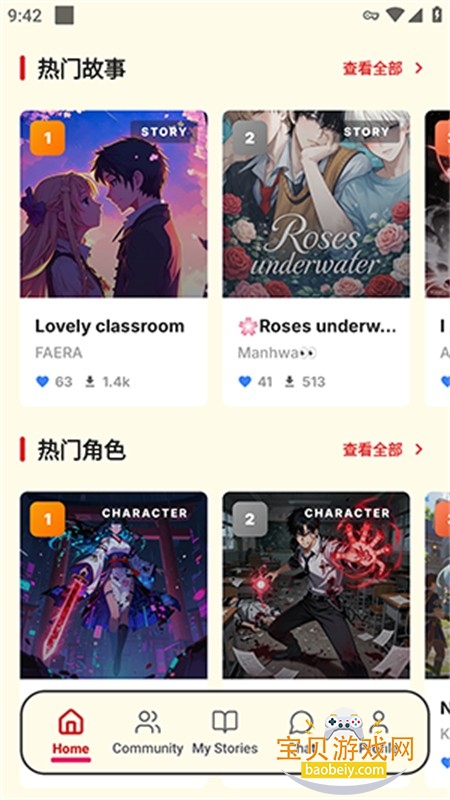Open the Roses underwater story card
The image size is (450, 800).
coord(316,258)
